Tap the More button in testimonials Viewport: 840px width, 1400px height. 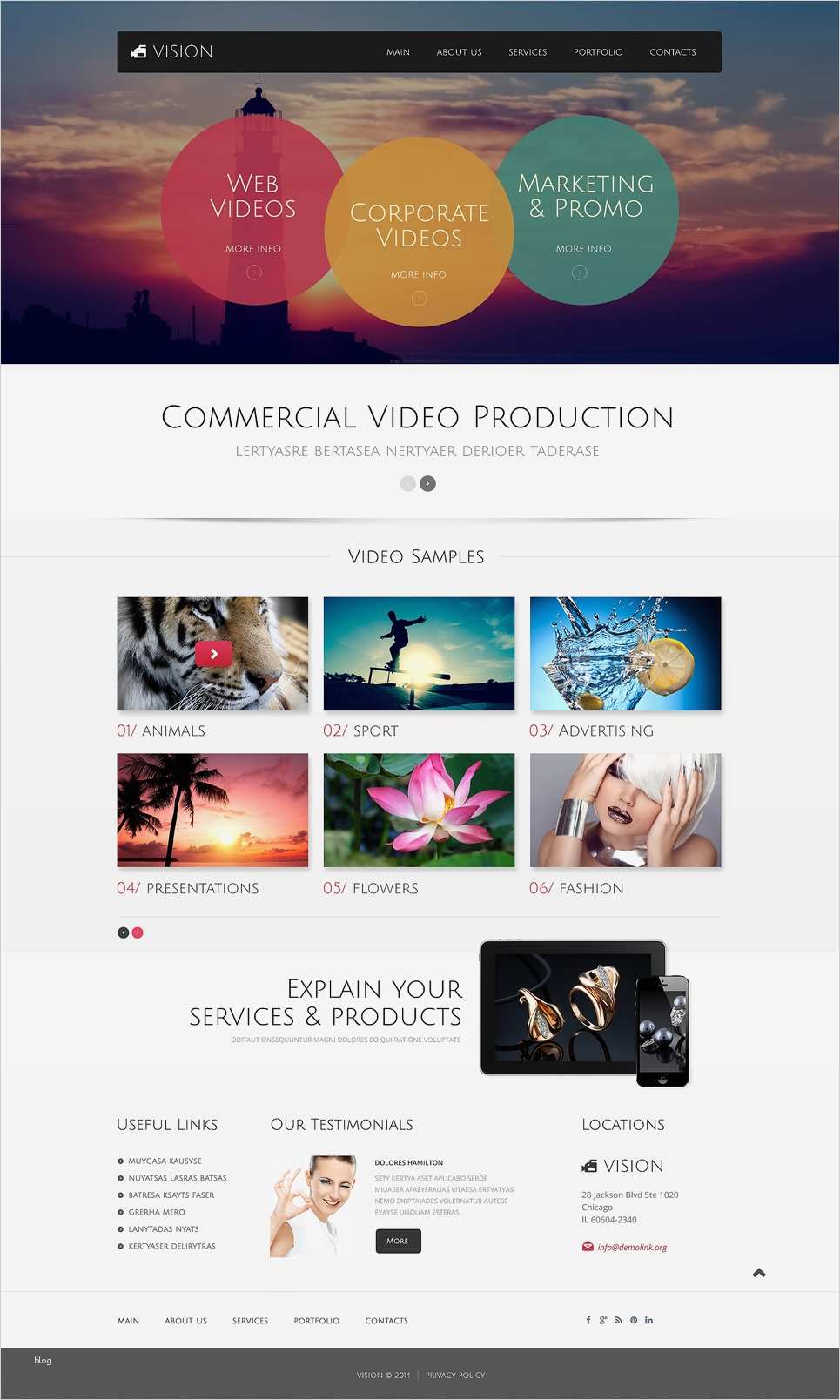click(398, 1241)
